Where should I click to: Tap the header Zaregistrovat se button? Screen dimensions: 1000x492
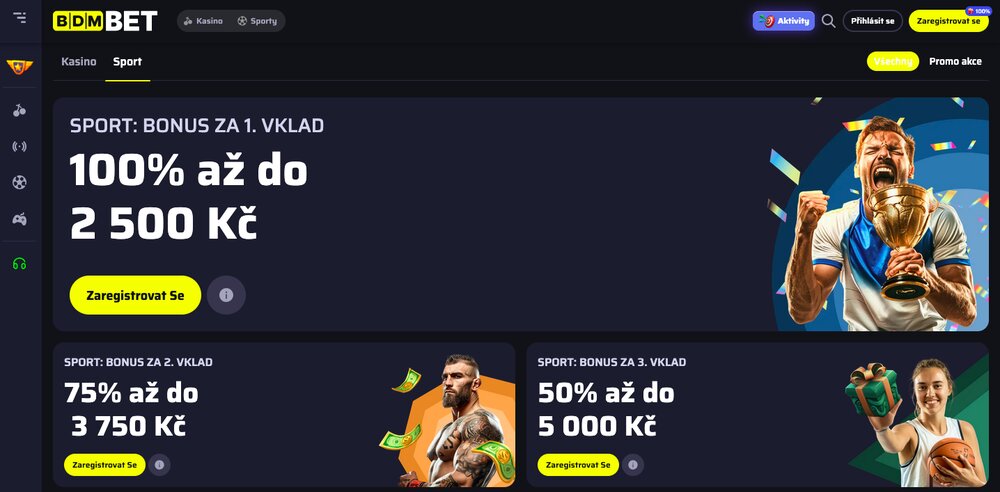[x=948, y=21]
